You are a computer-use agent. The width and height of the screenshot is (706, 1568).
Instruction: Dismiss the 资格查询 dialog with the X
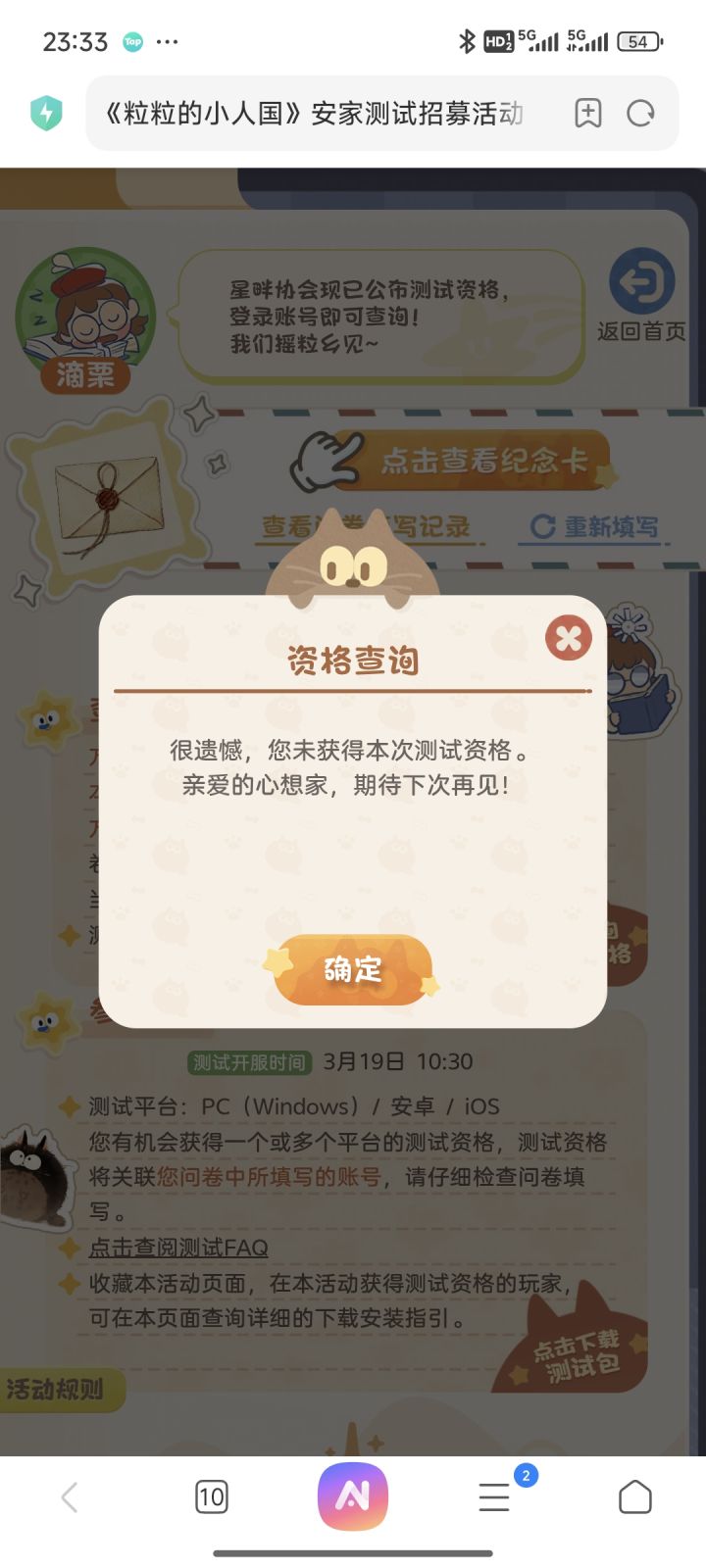click(x=569, y=637)
